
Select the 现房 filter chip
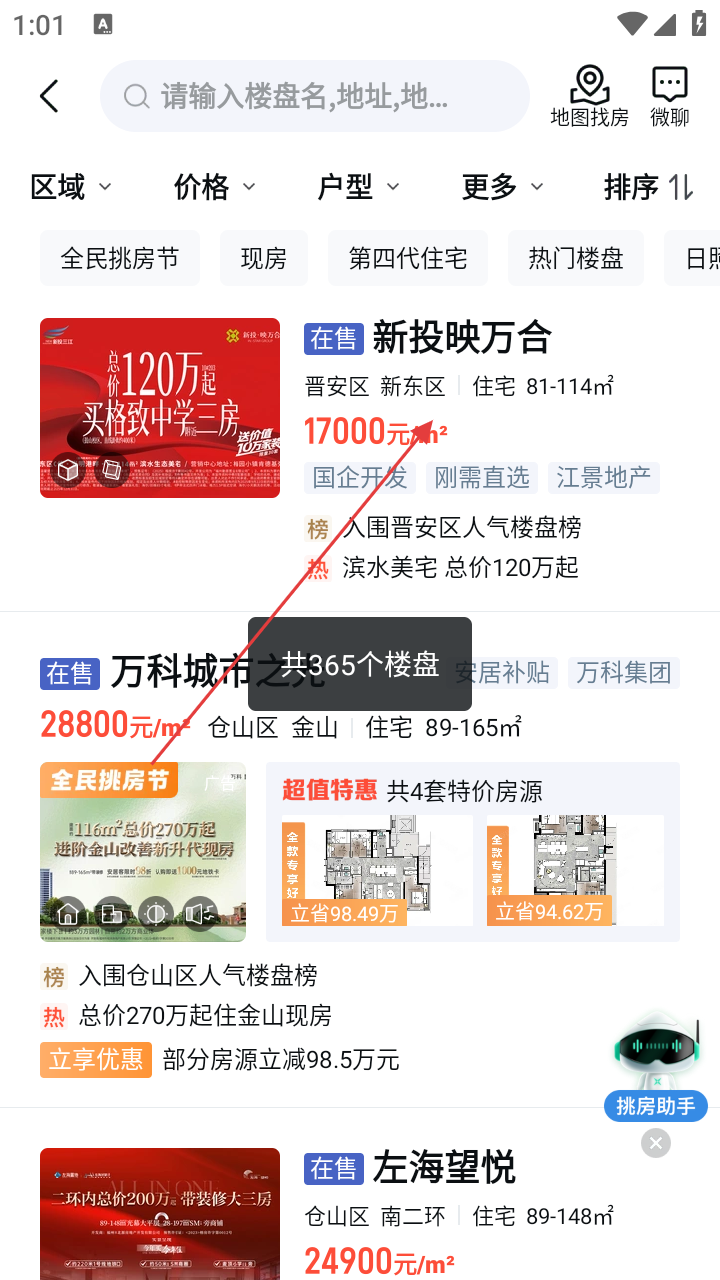pos(264,258)
